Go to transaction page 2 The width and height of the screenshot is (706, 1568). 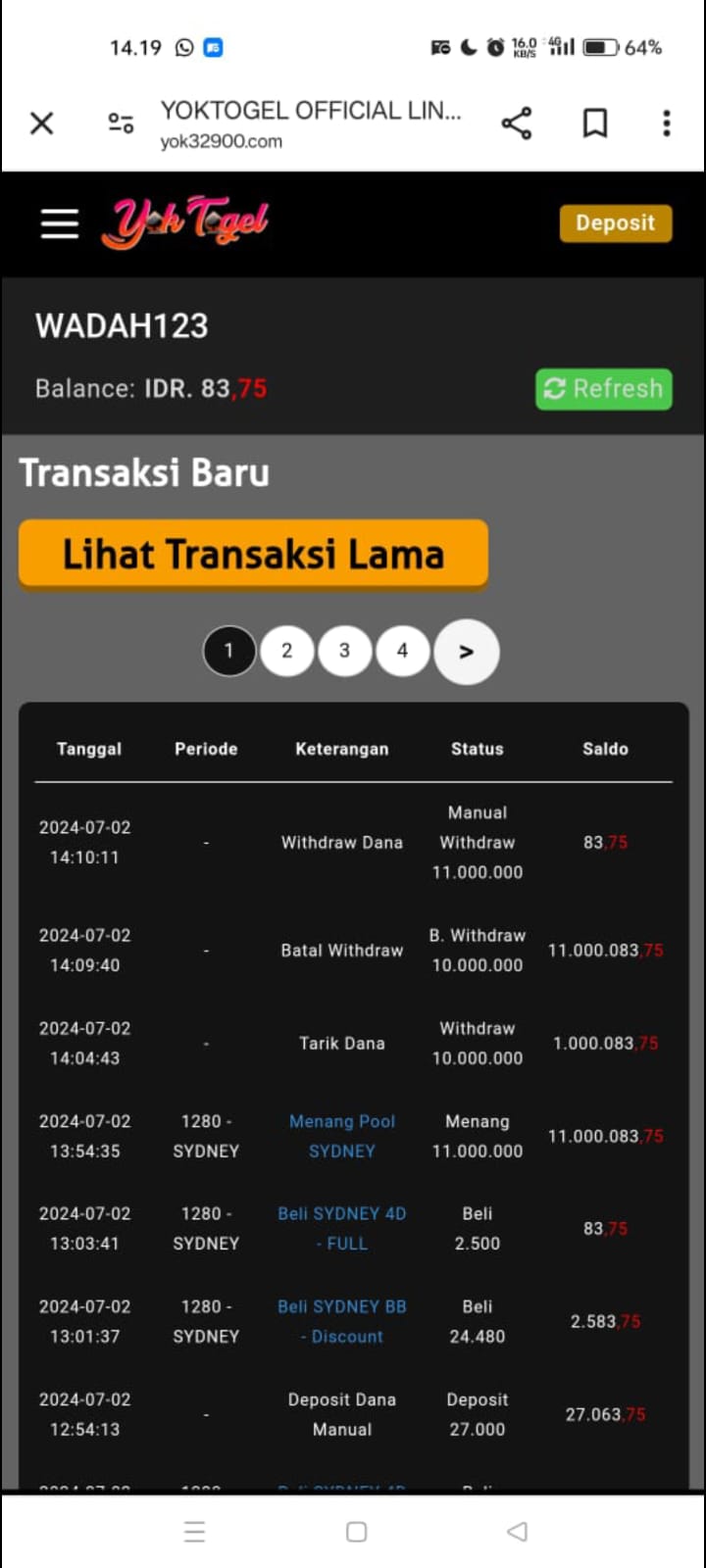[286, 651]
